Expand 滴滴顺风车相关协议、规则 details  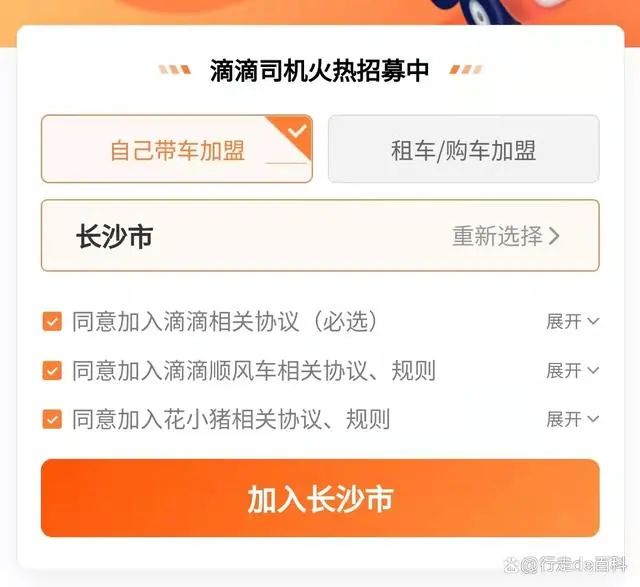point(572,371)
